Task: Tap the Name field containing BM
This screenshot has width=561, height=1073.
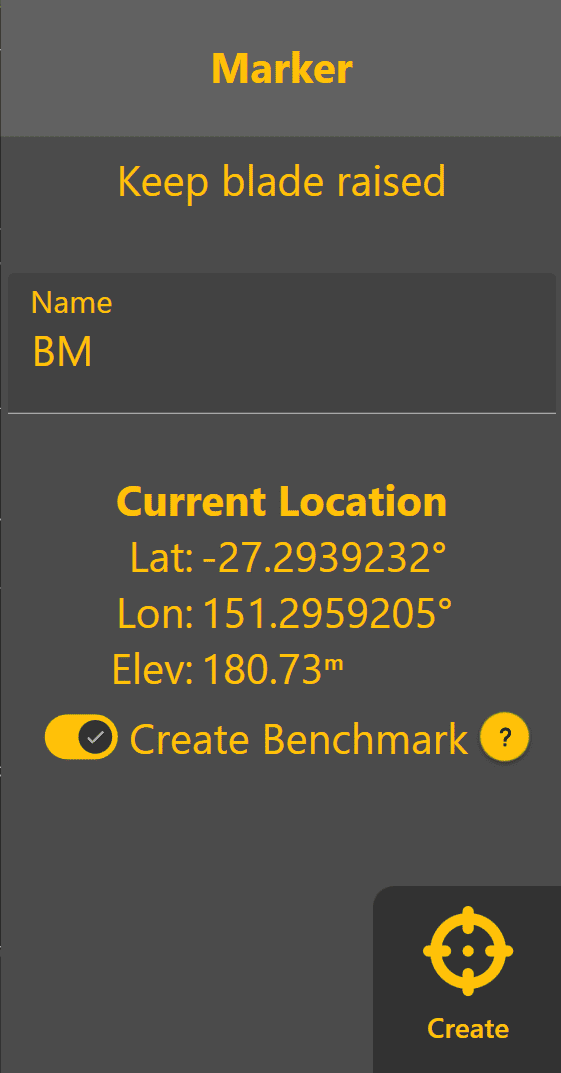Action: coord(281,343)
